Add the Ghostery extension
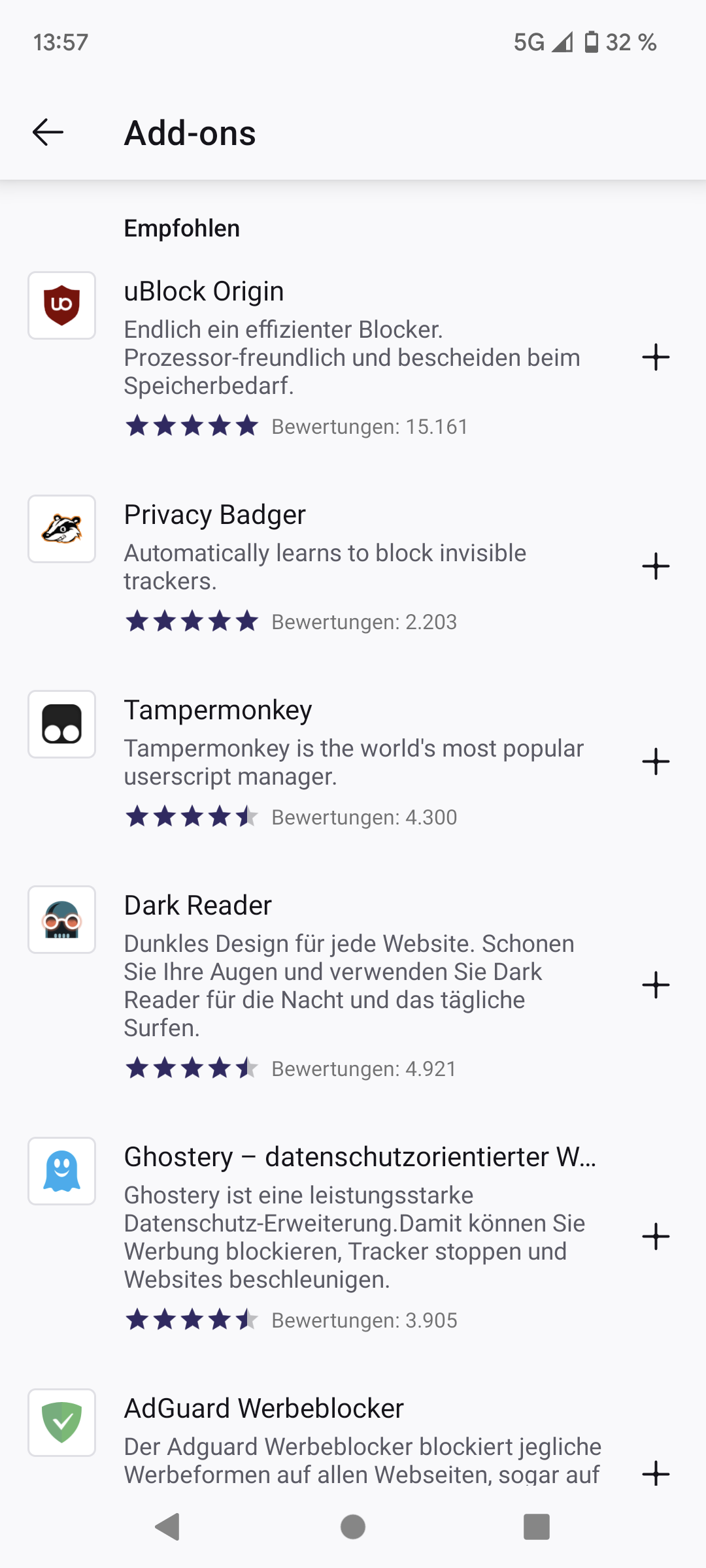Screen dimensions: 706x1568 click(656, 1236)
